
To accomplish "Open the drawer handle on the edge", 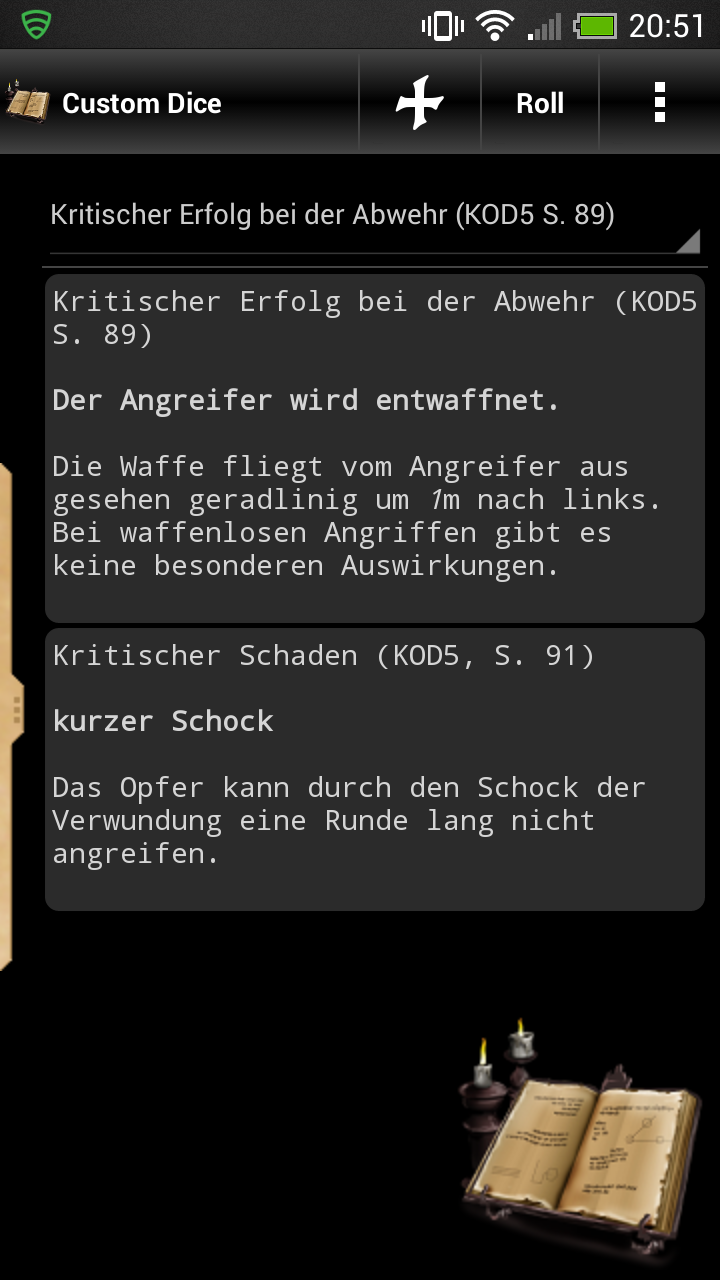I will (x=9, y=715).
